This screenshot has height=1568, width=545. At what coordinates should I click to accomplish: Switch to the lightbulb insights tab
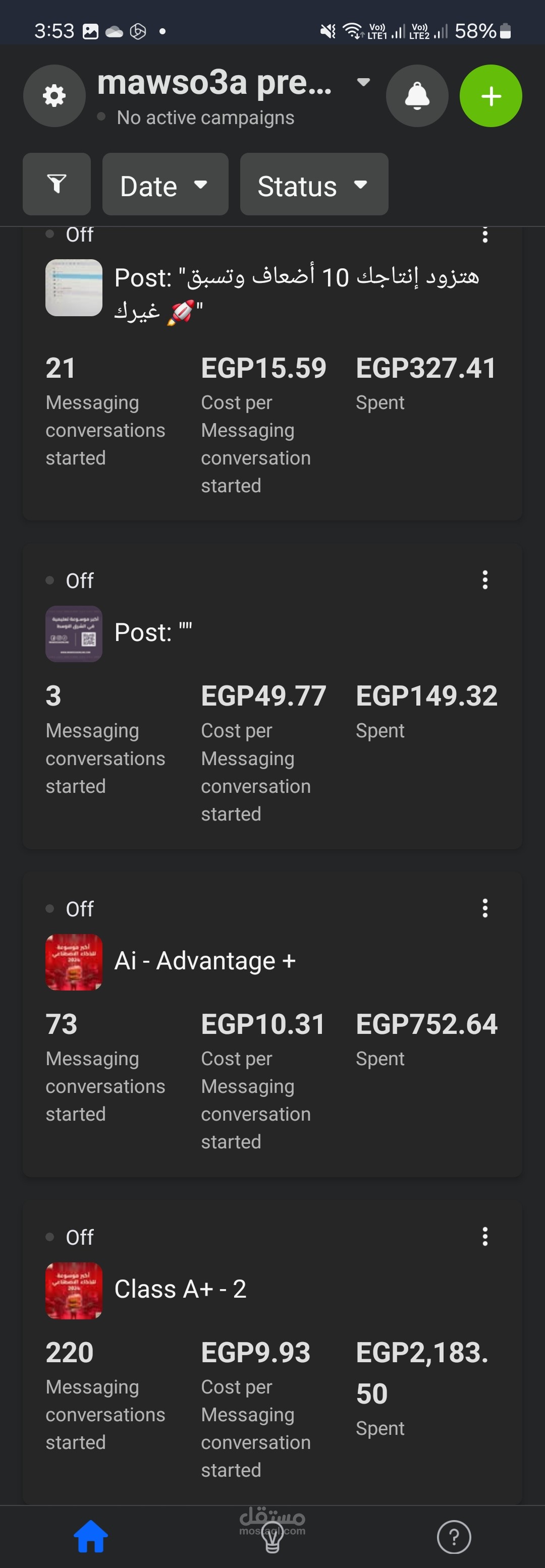(272, 1536)
